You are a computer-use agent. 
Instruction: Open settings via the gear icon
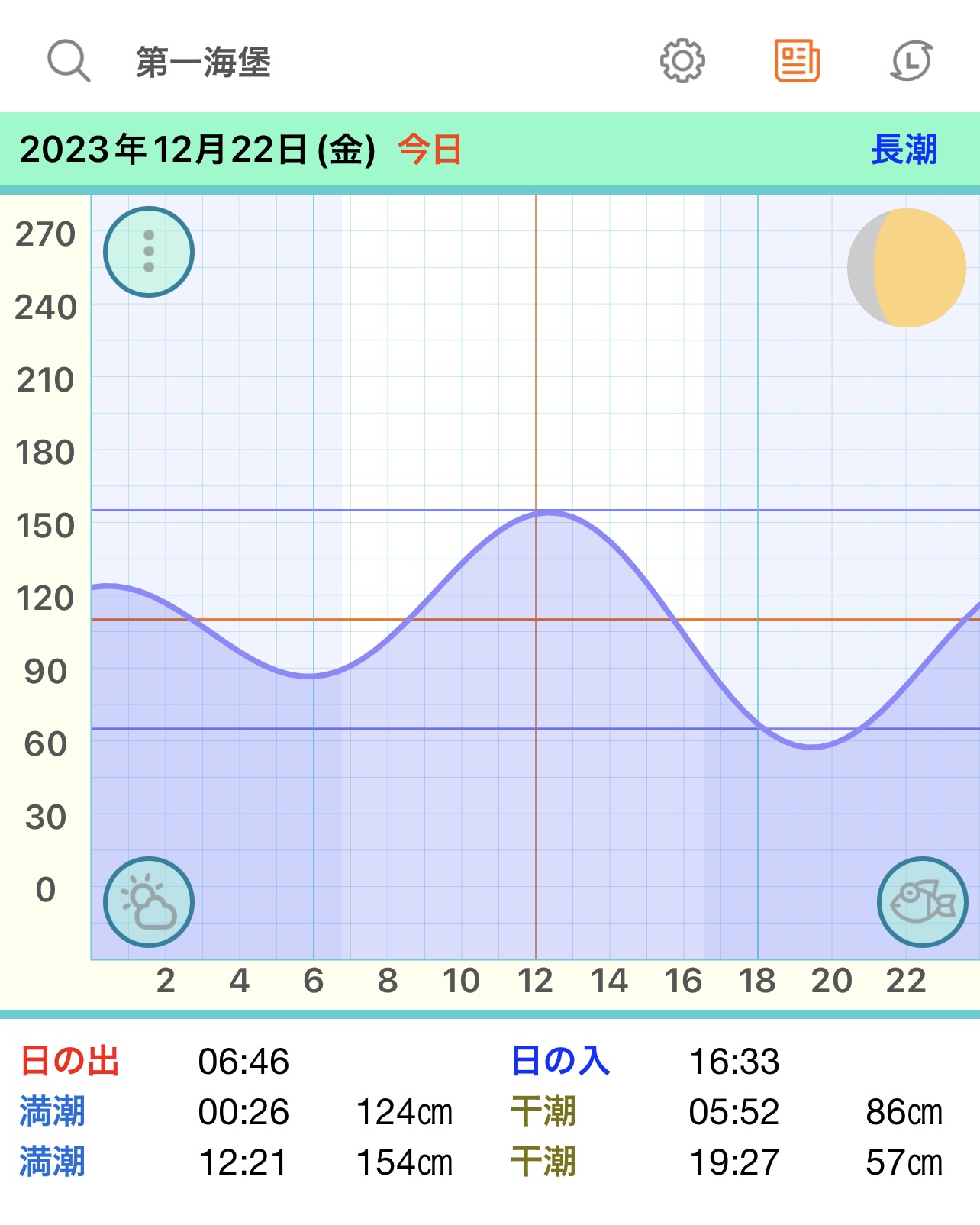point(682,61)
